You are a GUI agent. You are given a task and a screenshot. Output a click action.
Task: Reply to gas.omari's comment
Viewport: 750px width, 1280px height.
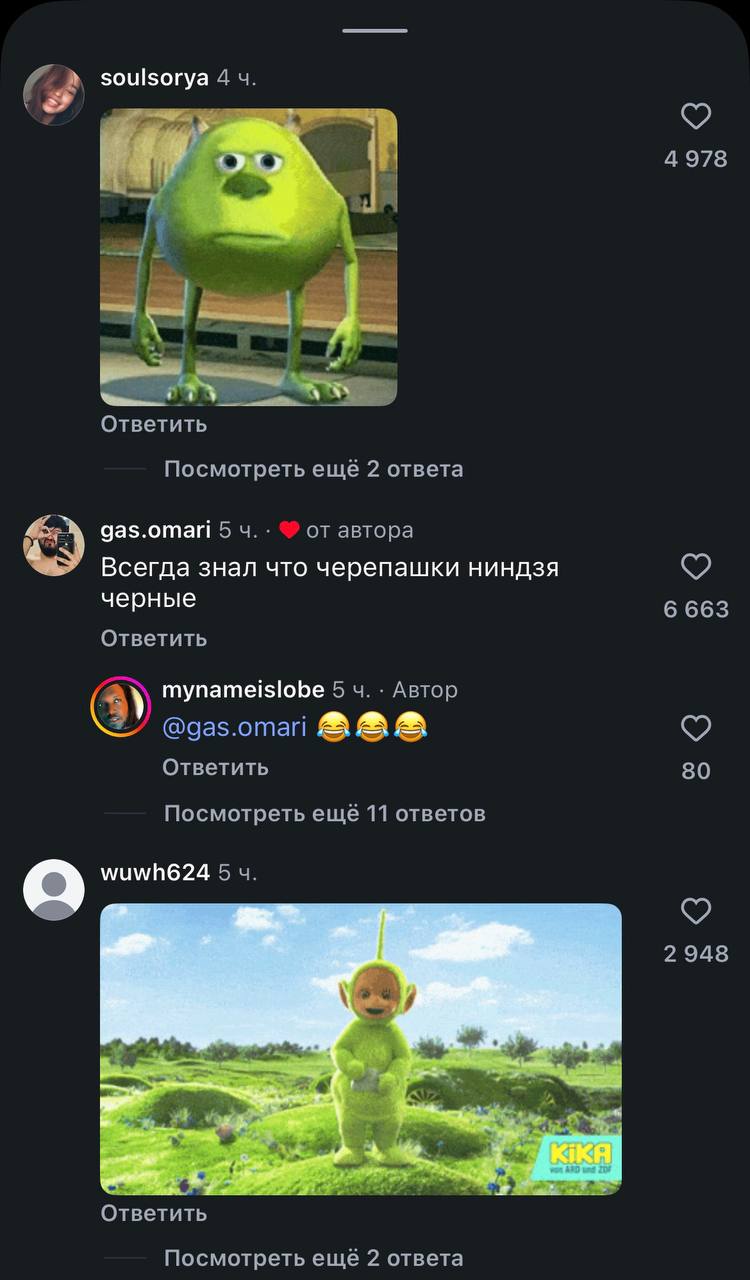(x=154, y=638)
